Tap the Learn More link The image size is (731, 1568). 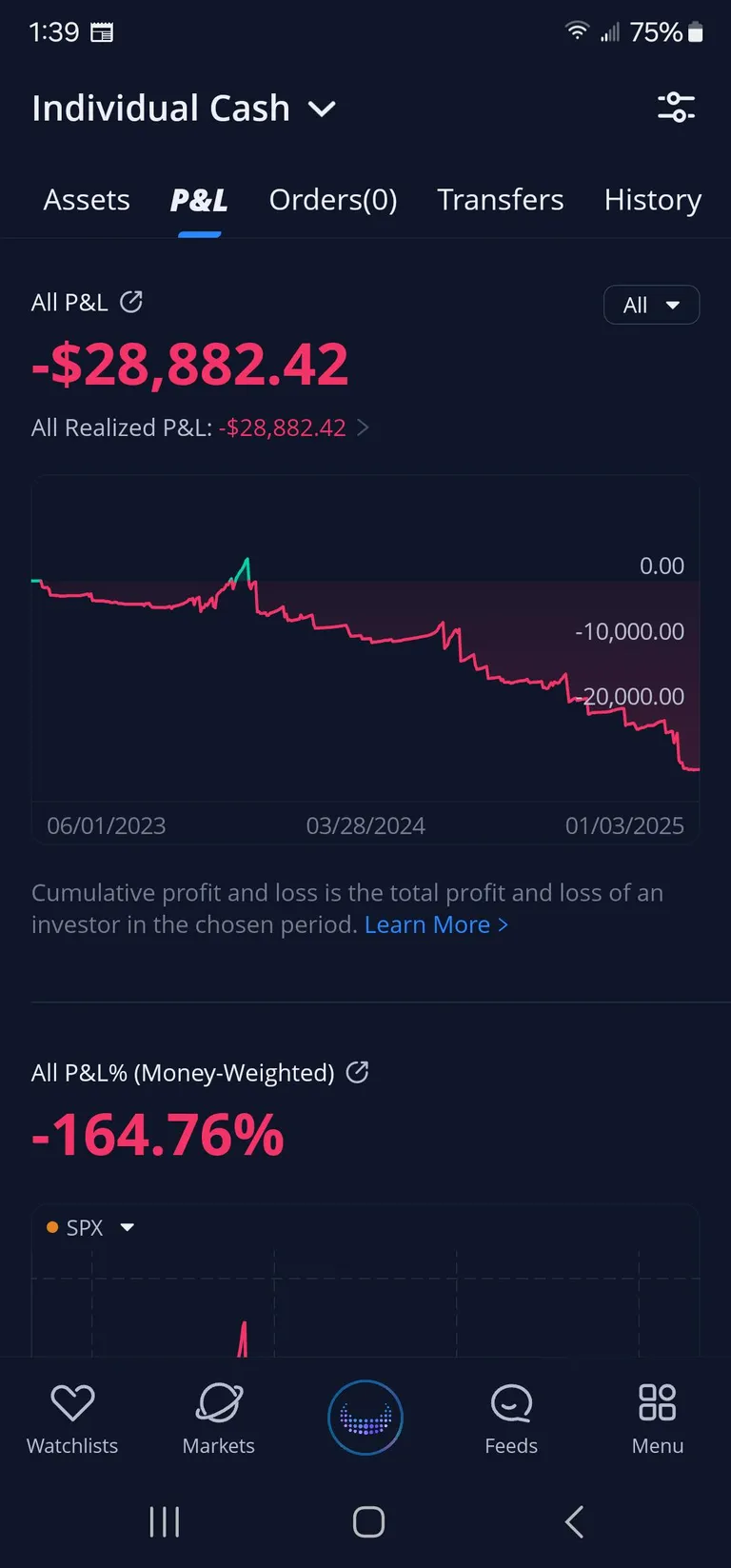pyautogui.click(x=436, y=924)
